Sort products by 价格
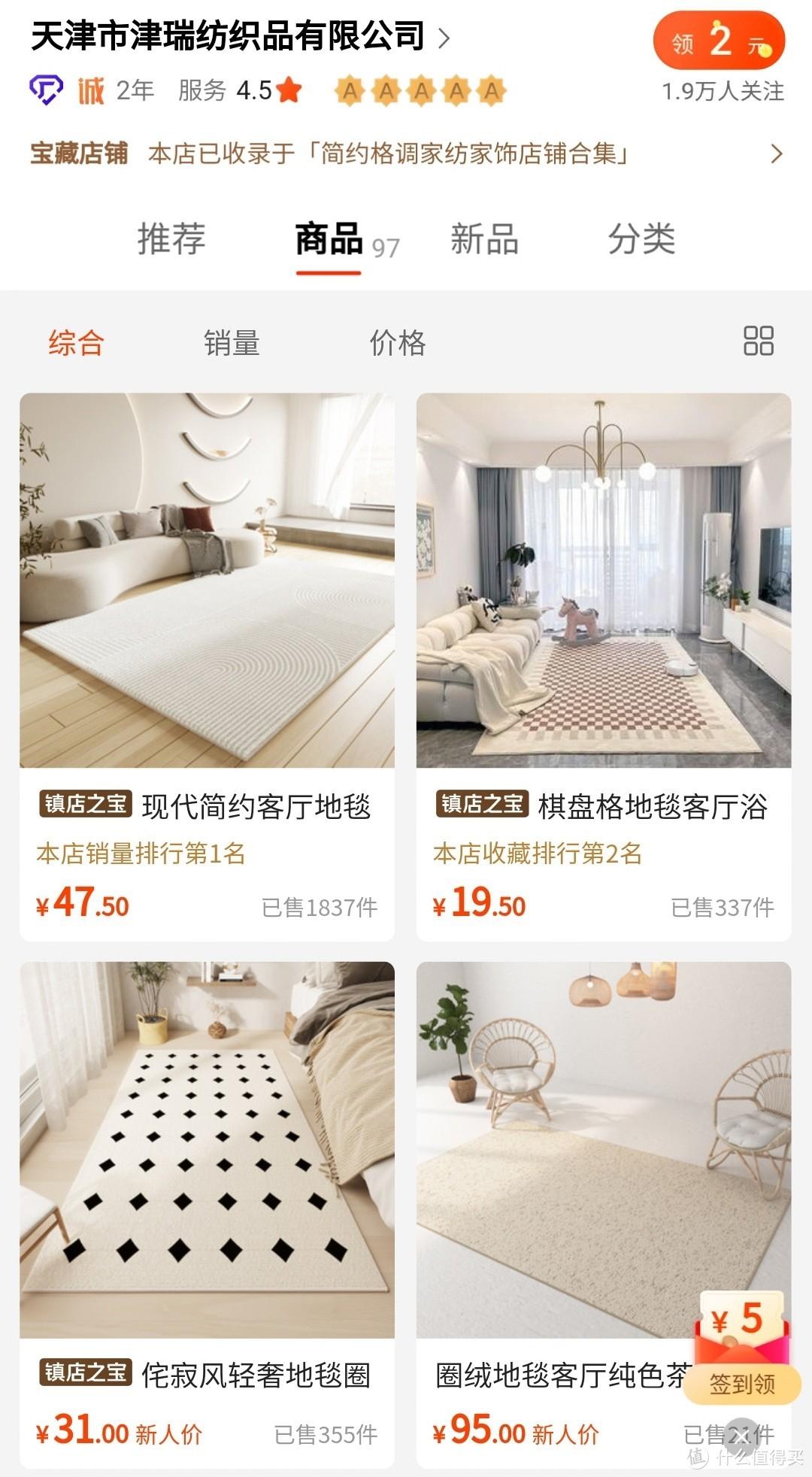This screenshot has width=812, height=1477. click(x=397, y=343)
